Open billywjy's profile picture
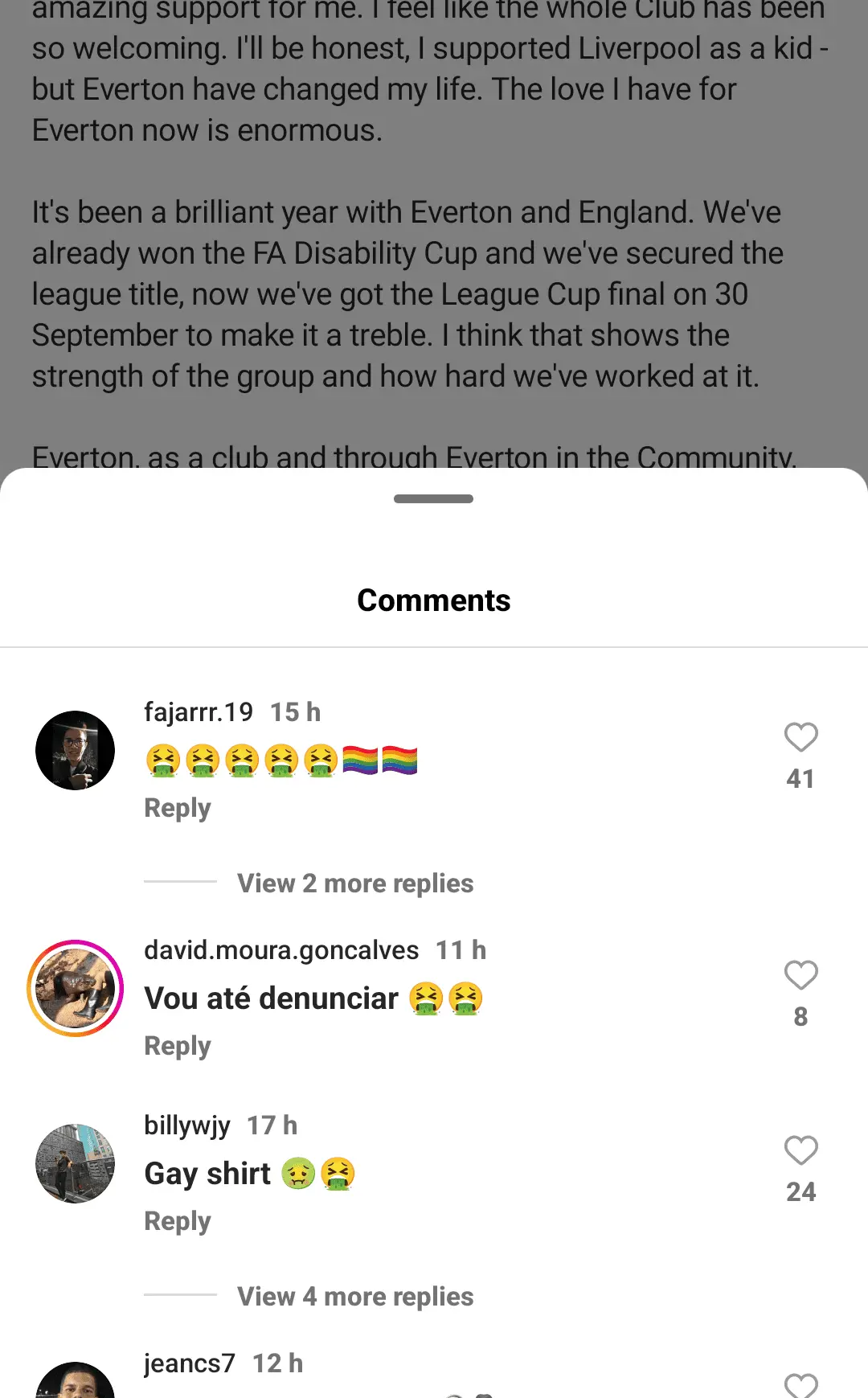Image resolution: width=868 pixels, height=1398 pixels. coord(76,1163)
